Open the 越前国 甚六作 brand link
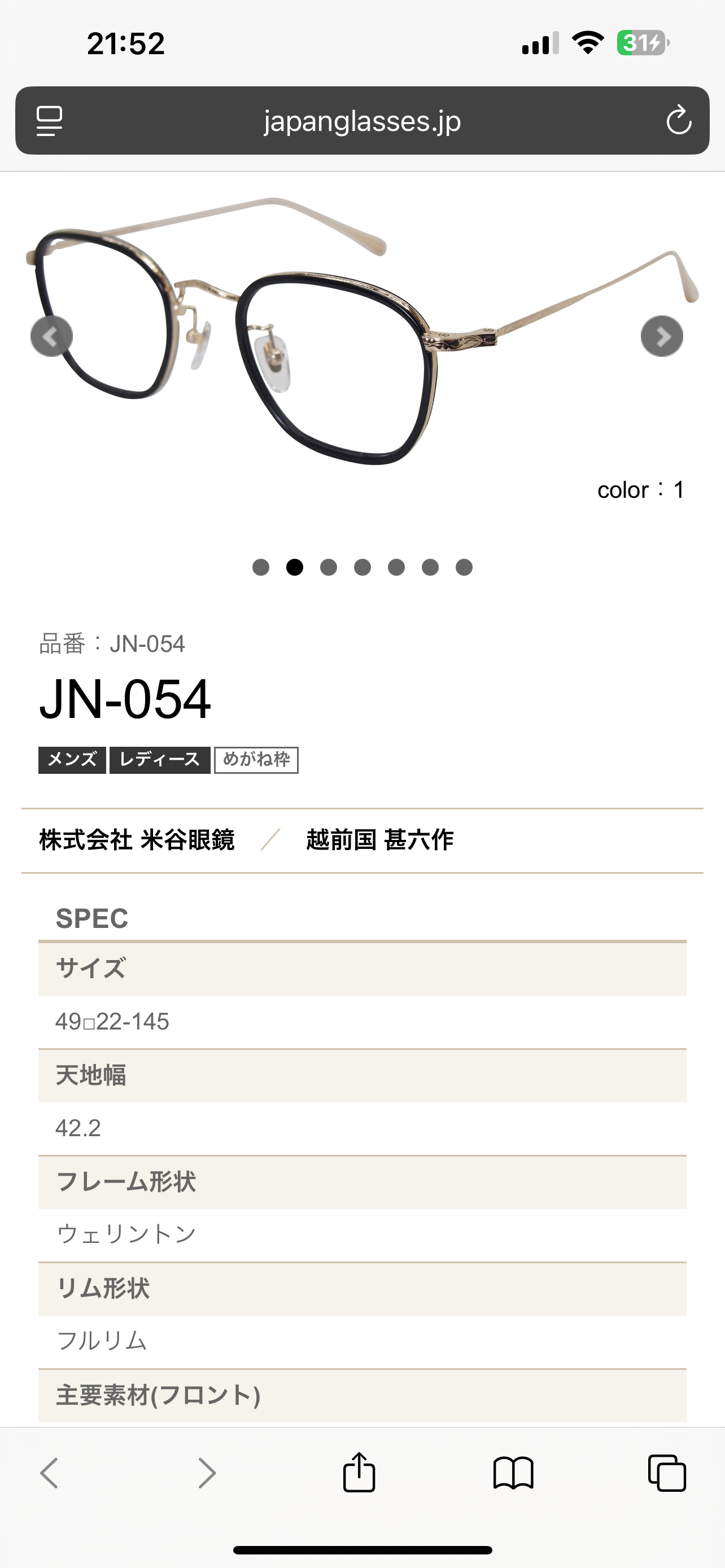The image size is (725, 1568). click(x=380, y=840)
